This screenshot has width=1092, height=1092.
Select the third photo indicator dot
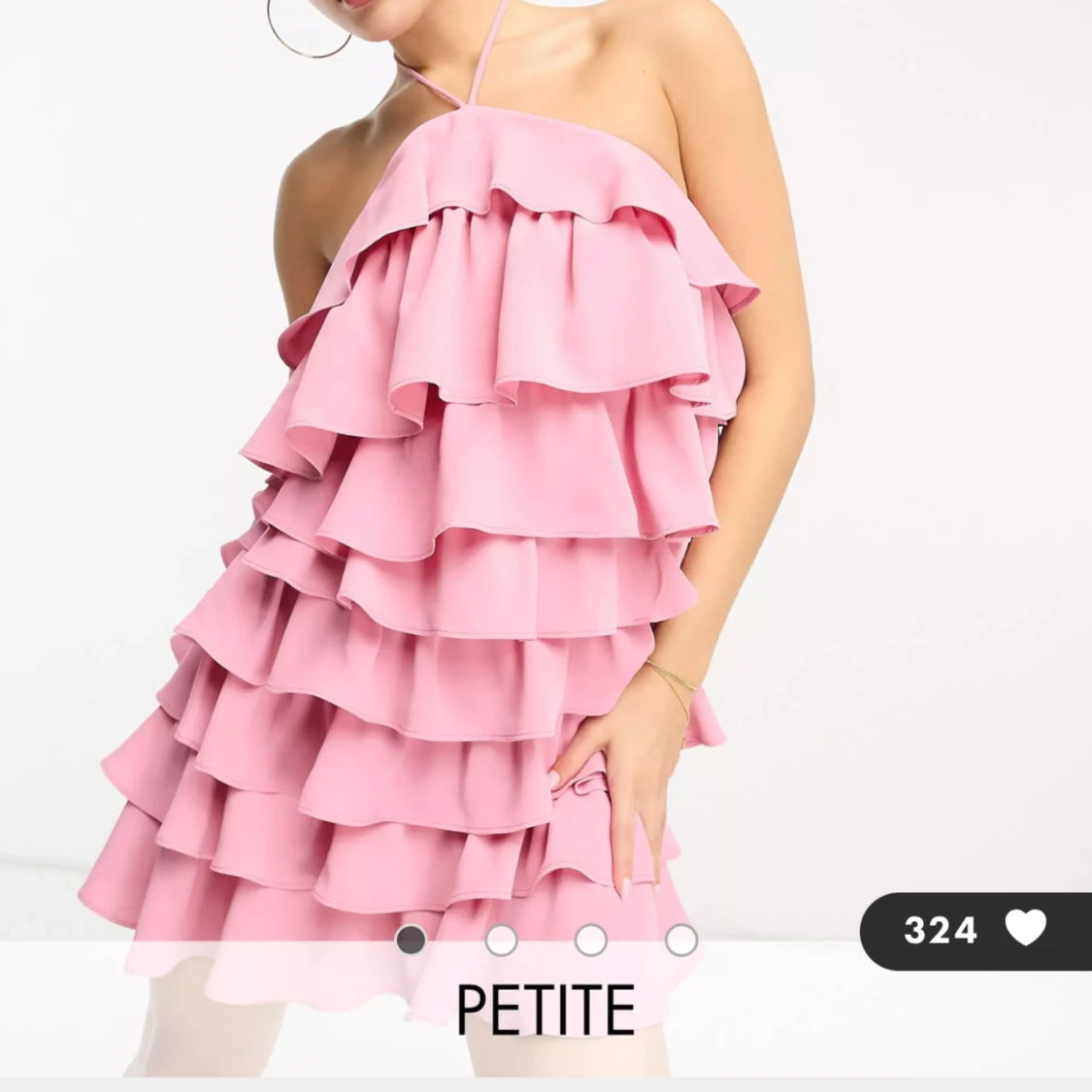coord(590,940)
